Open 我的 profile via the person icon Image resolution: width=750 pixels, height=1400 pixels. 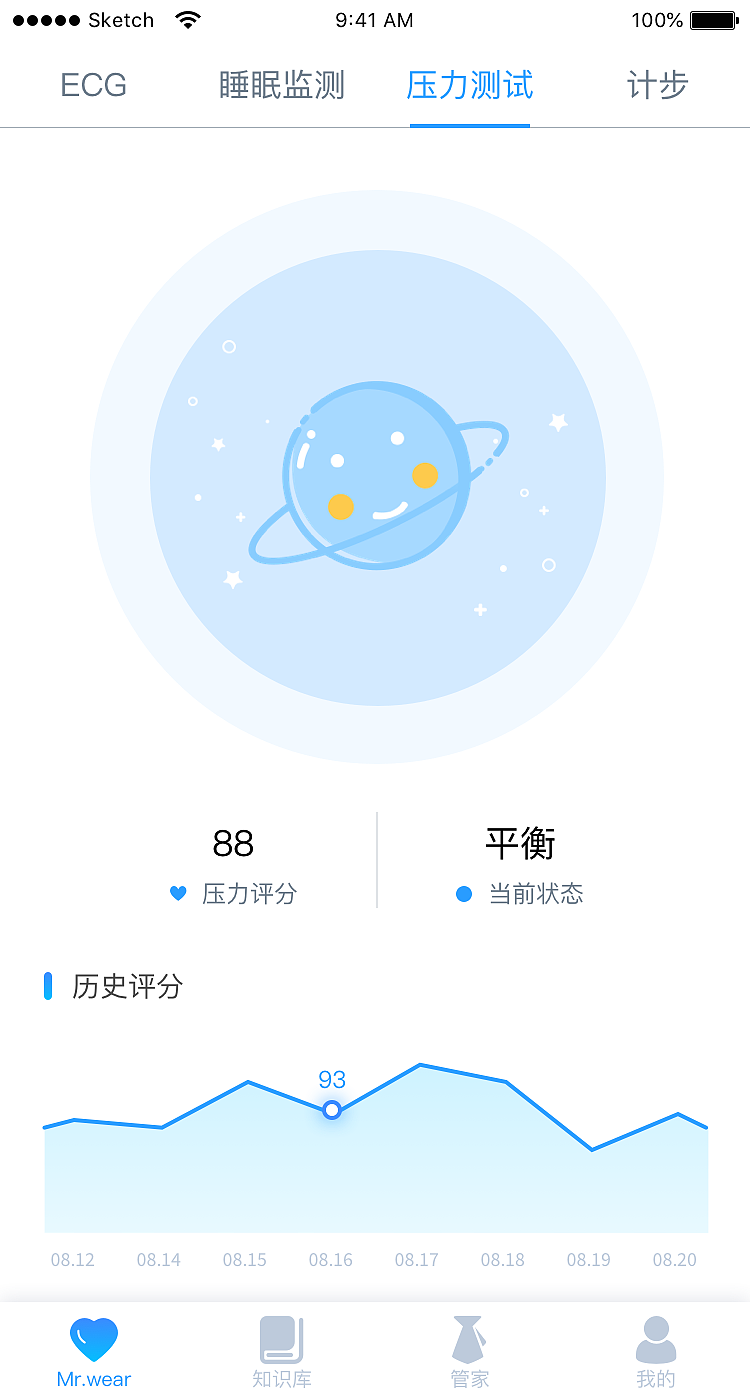pyautogui.click(x=656, y=1338)
